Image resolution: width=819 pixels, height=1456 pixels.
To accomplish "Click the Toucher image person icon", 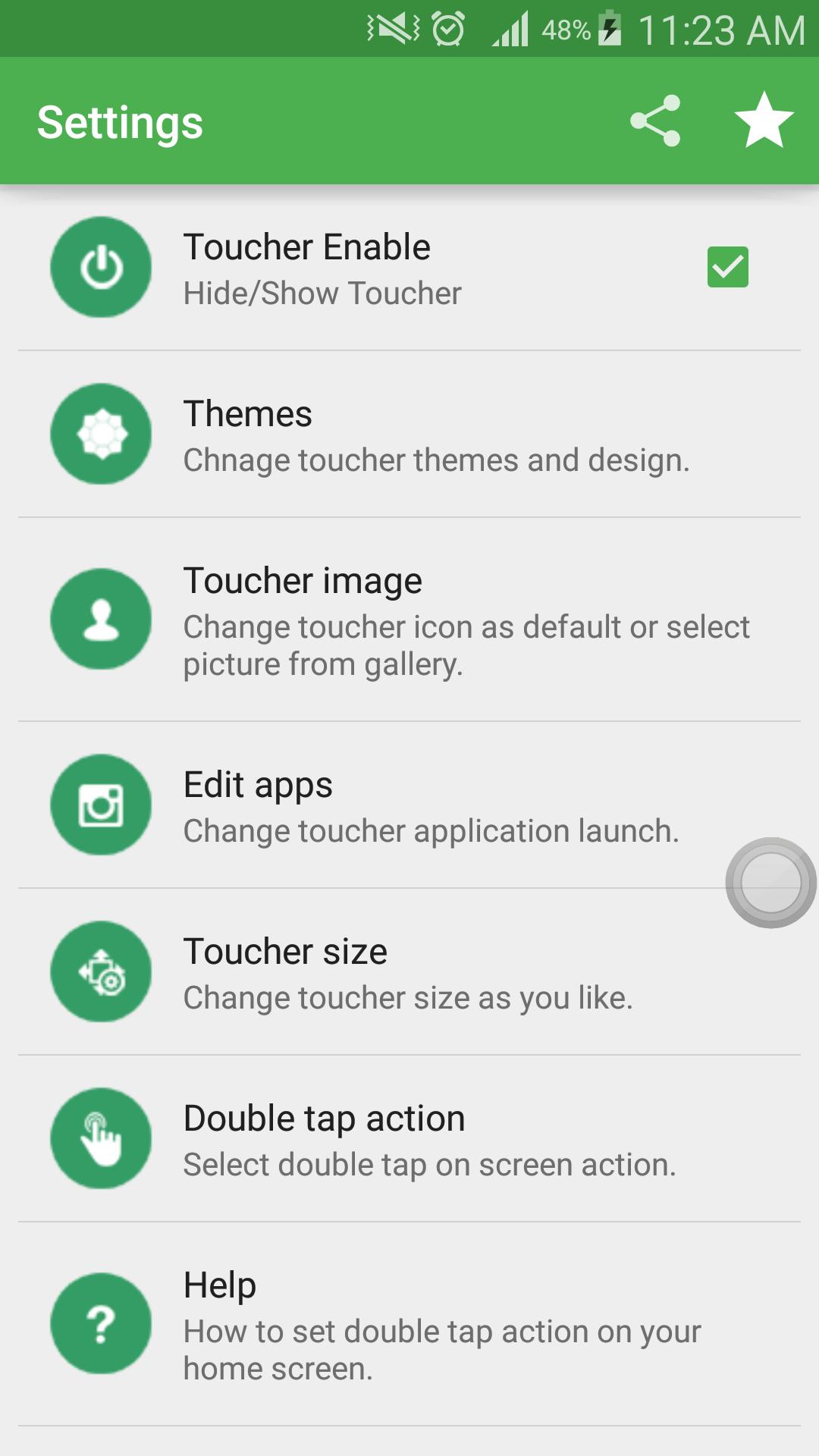I will [101, 620].
